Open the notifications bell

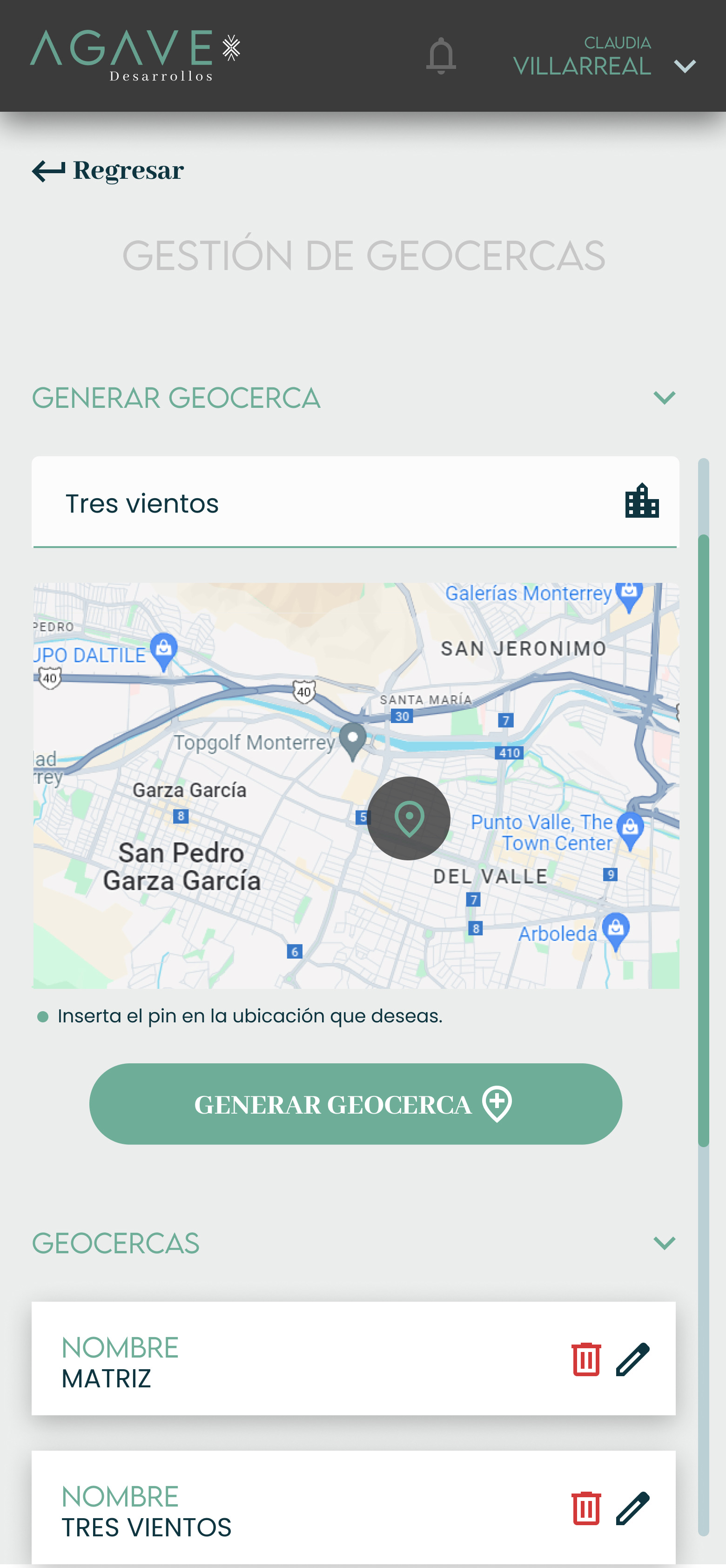(441, 56)
